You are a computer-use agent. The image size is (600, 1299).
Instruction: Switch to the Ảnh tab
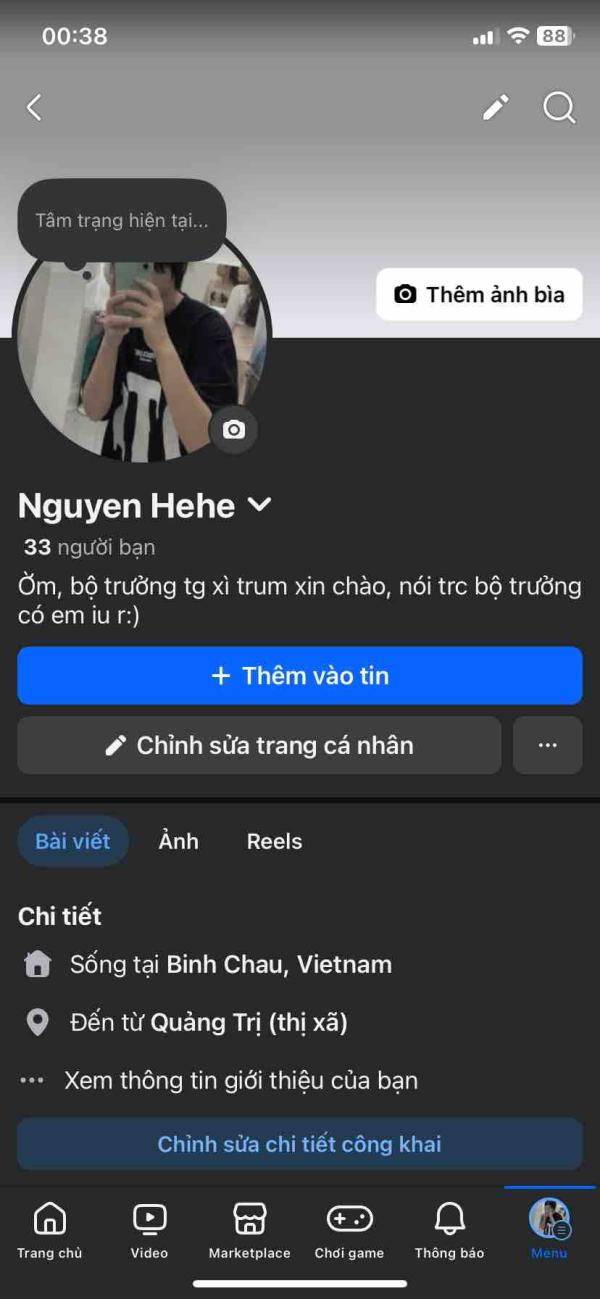point(178,841)
